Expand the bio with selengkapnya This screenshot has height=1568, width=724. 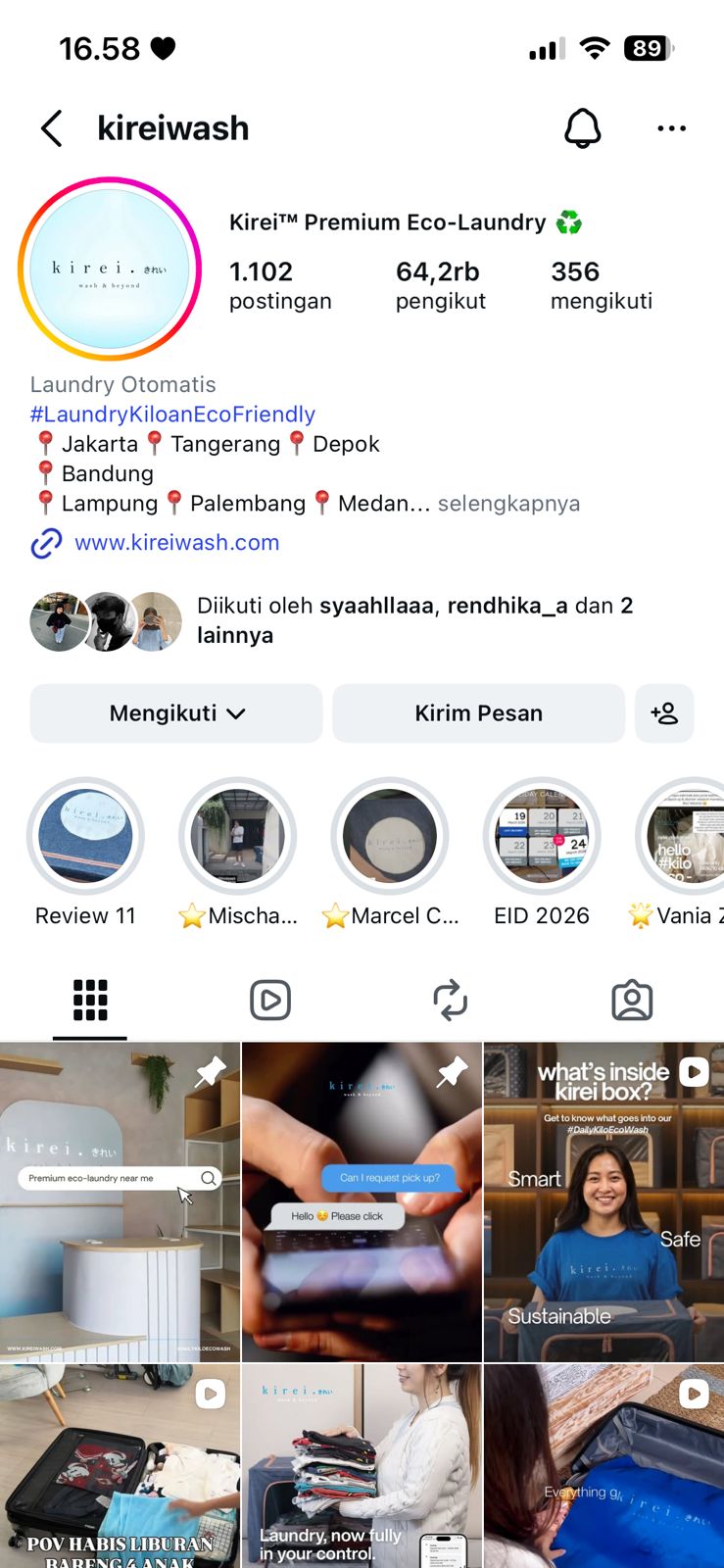pos(508,504)
